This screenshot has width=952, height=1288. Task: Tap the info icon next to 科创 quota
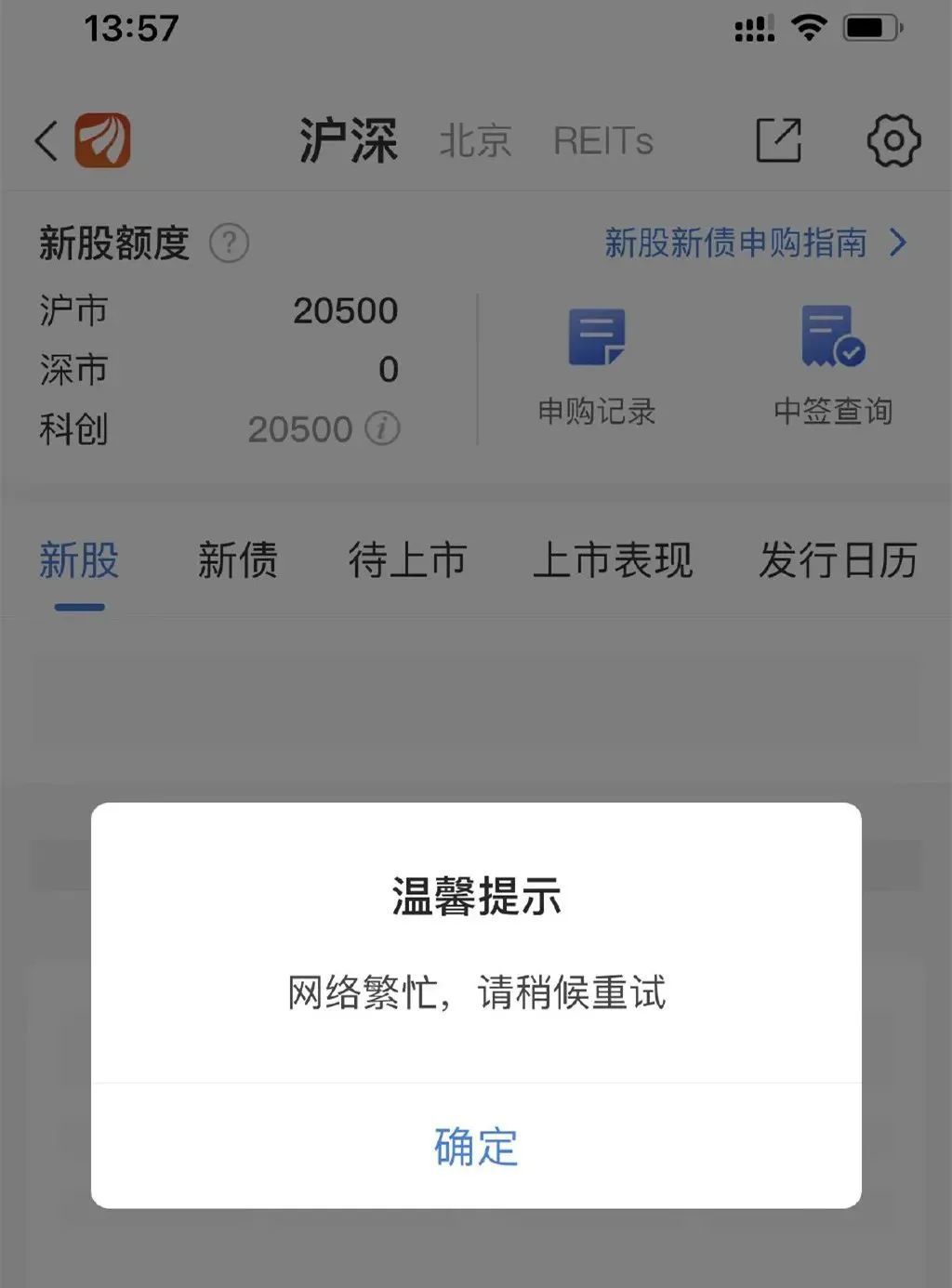point(382,428)
